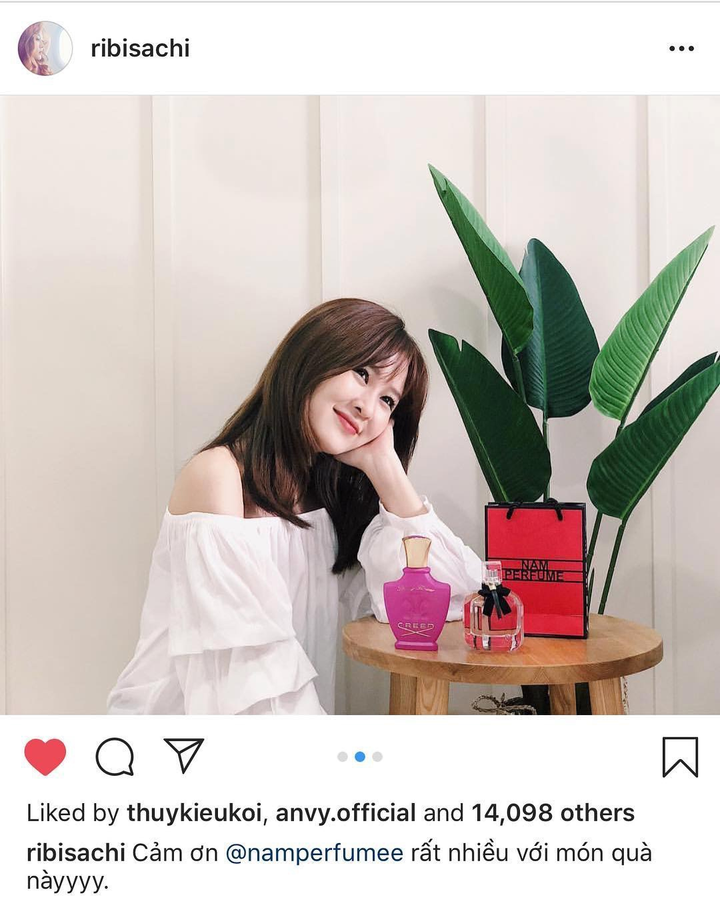The image size is (720, 899).
Task: Open the three-dot post options menu
Action: click(681, 48)
